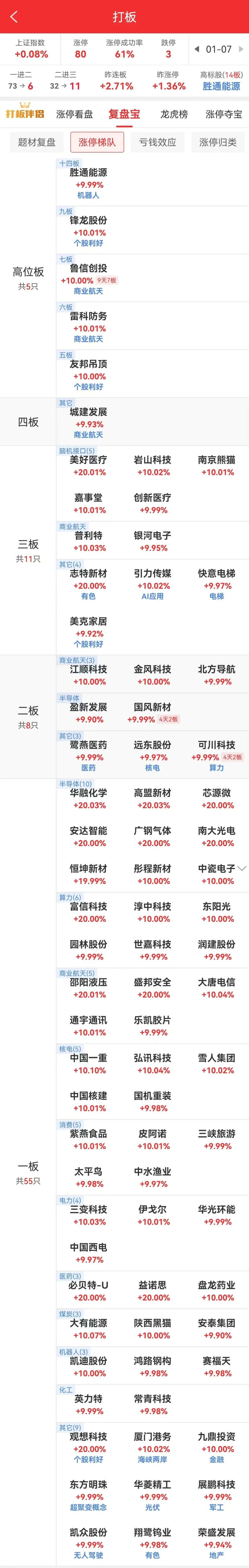This screenshot has width=249, height=1568.
Task: Select the 涨停归类 chip
Action: tap(218, 142)
